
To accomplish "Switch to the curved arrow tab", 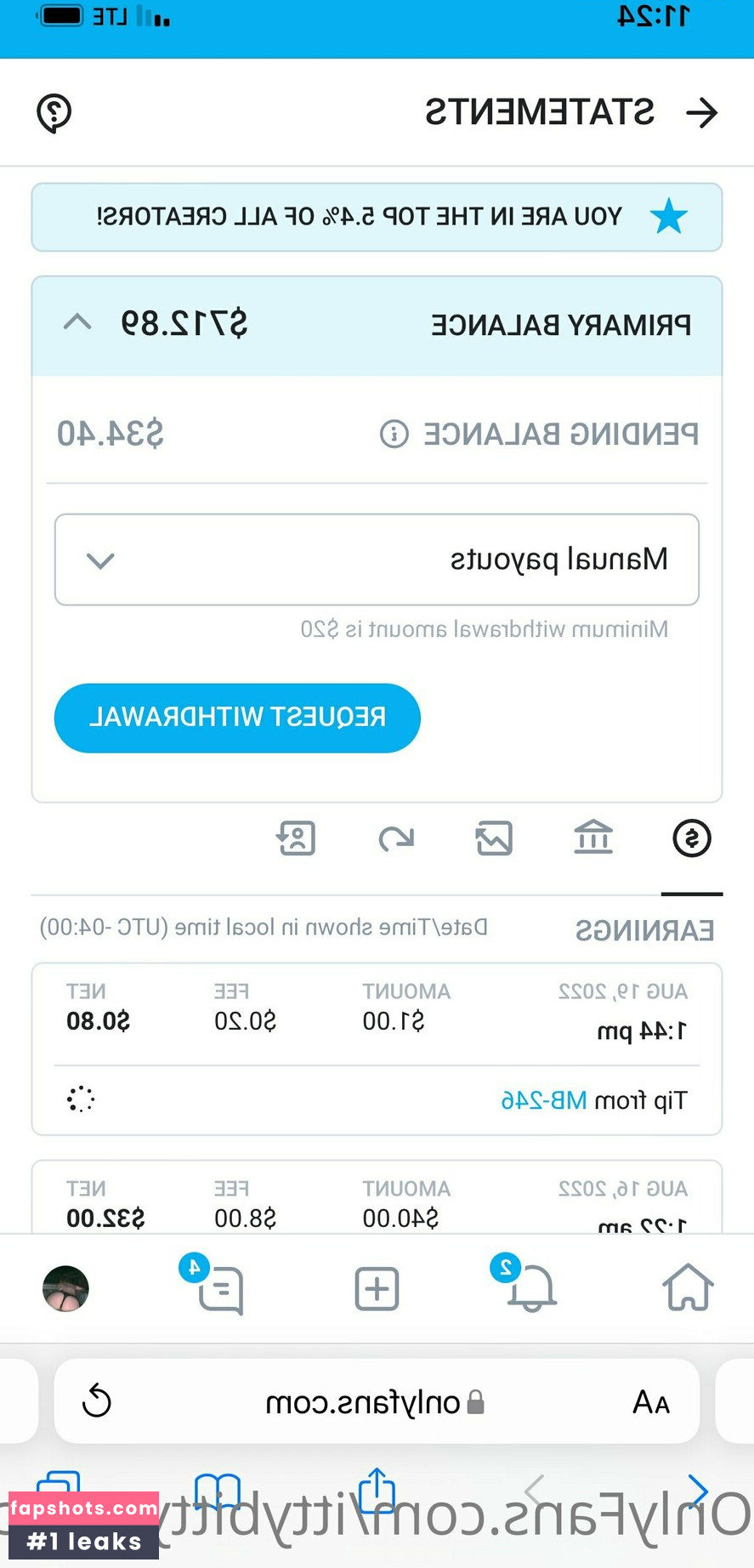I will [396, 839].
